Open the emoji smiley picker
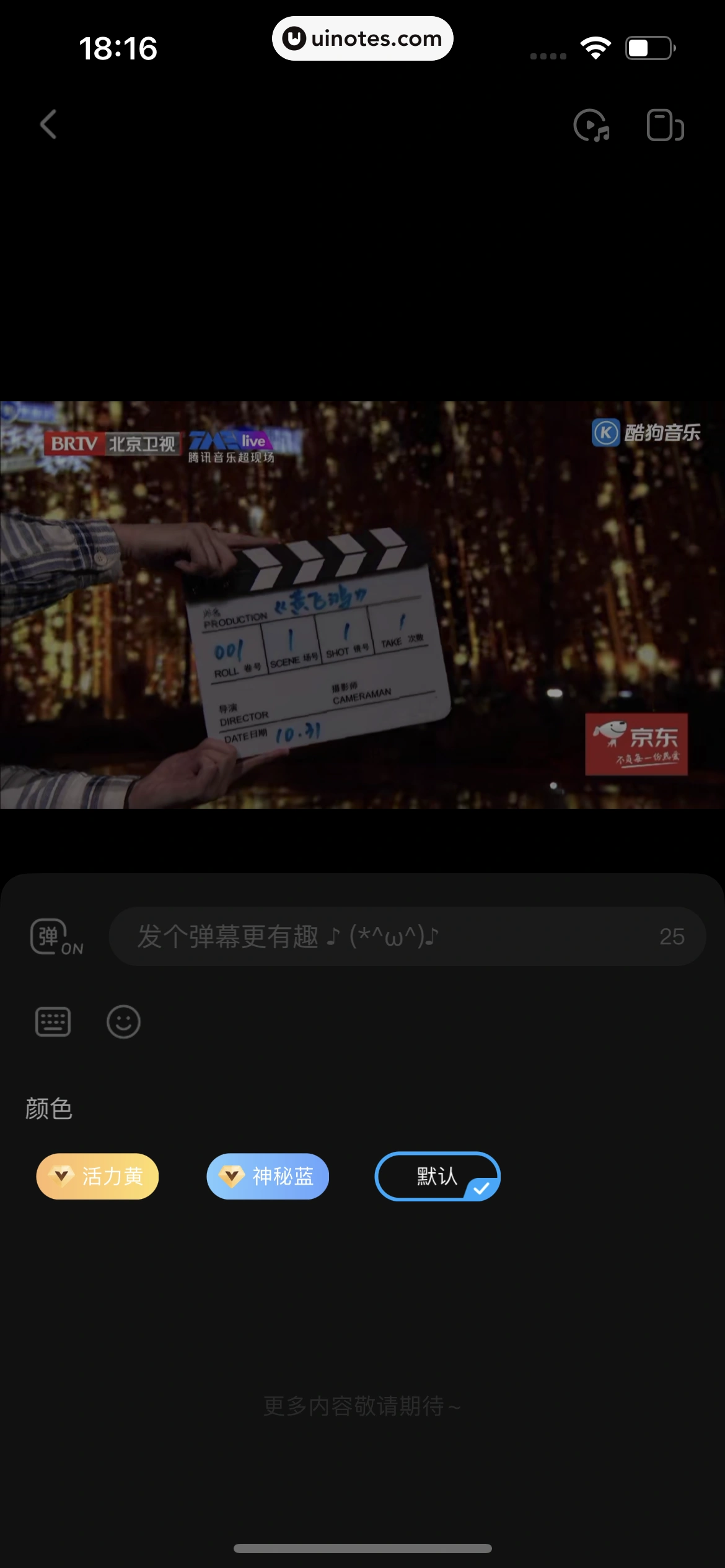725x1568 pixels. pyautogui.click(x=123, y=1022)
